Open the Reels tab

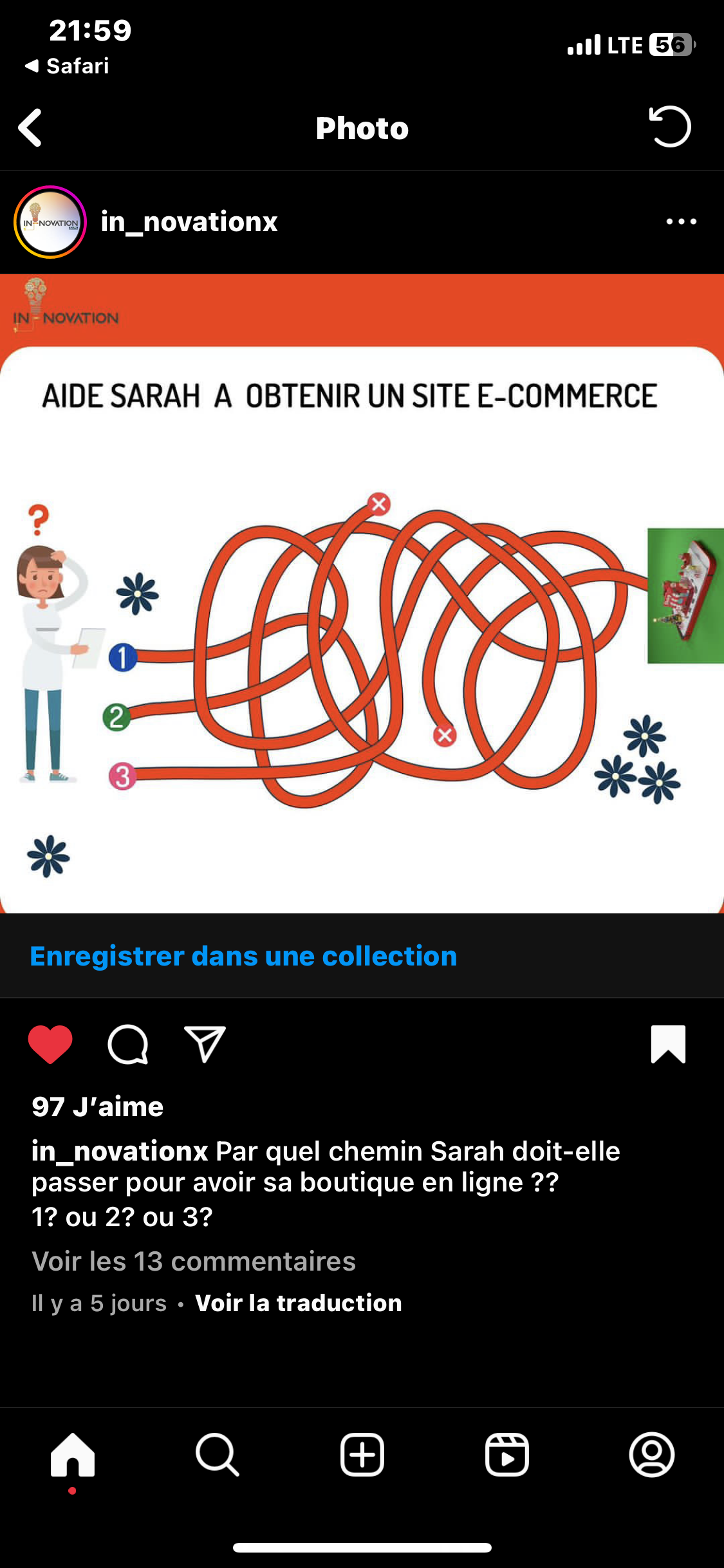[507, 1455]
